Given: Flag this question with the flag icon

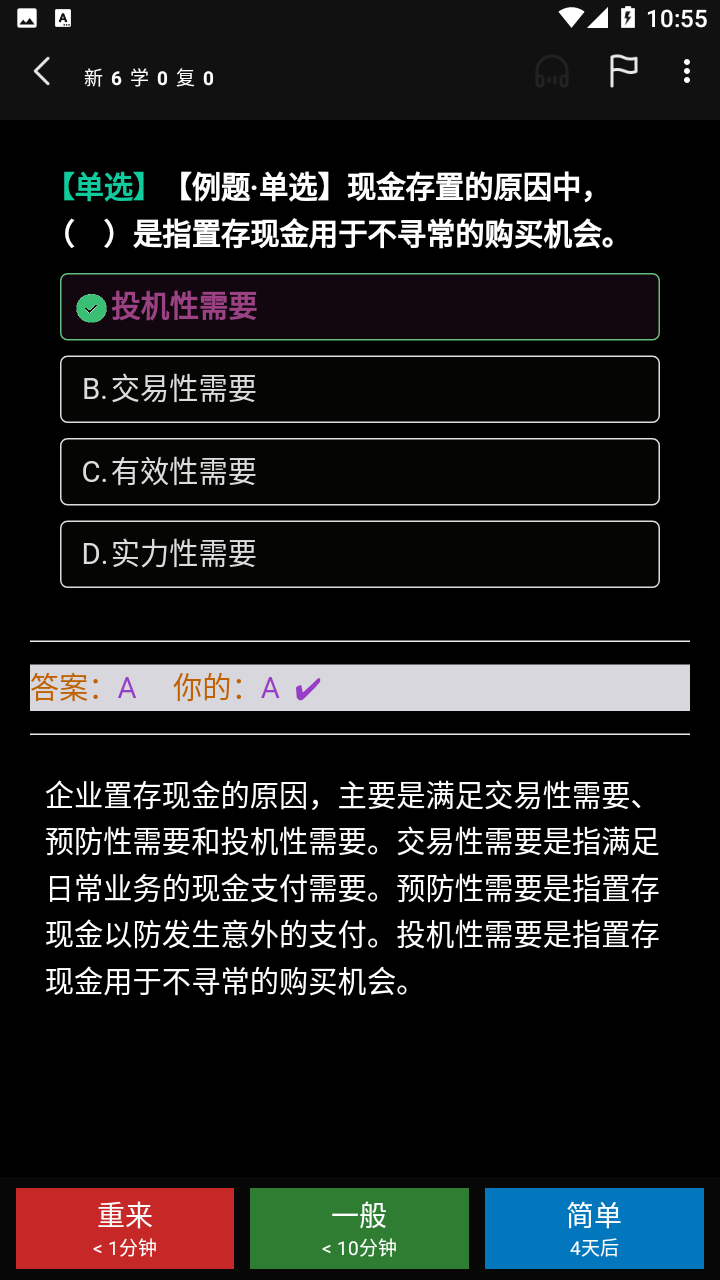Looking at the screenshot, I should (623, 71).
